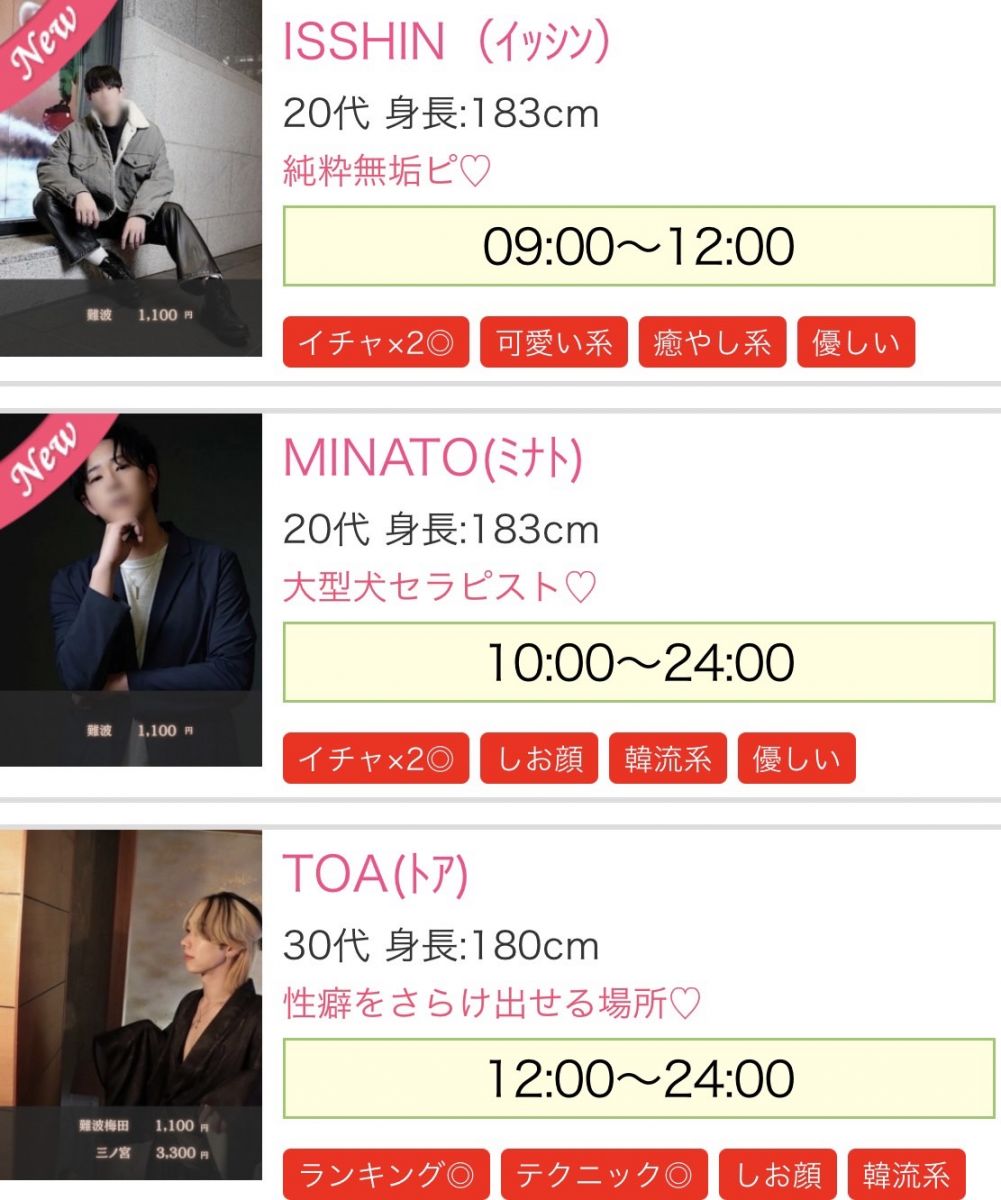
Task: Open the TOA(トア) name link
Action: tap(376, 874)
